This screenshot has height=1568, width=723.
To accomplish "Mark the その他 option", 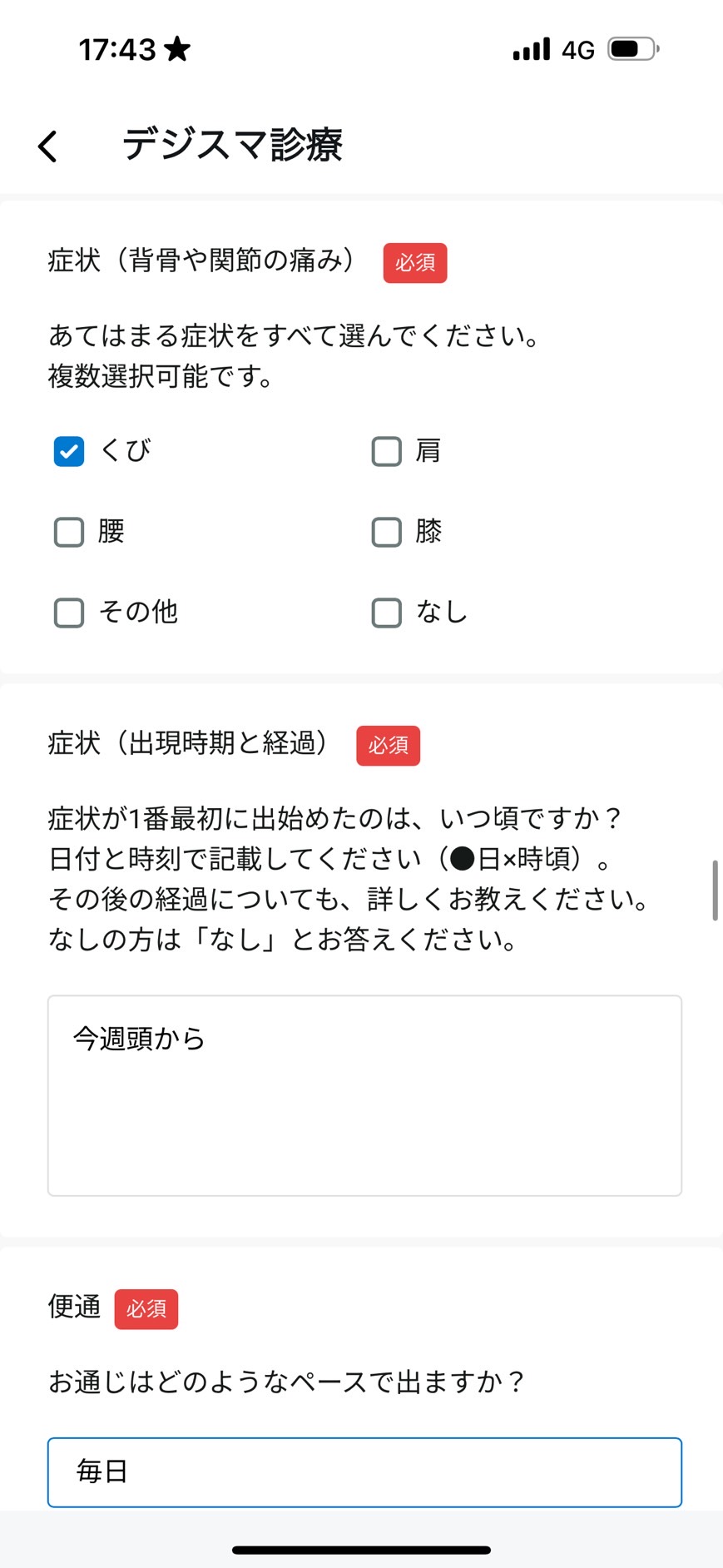I will point(69,613).
